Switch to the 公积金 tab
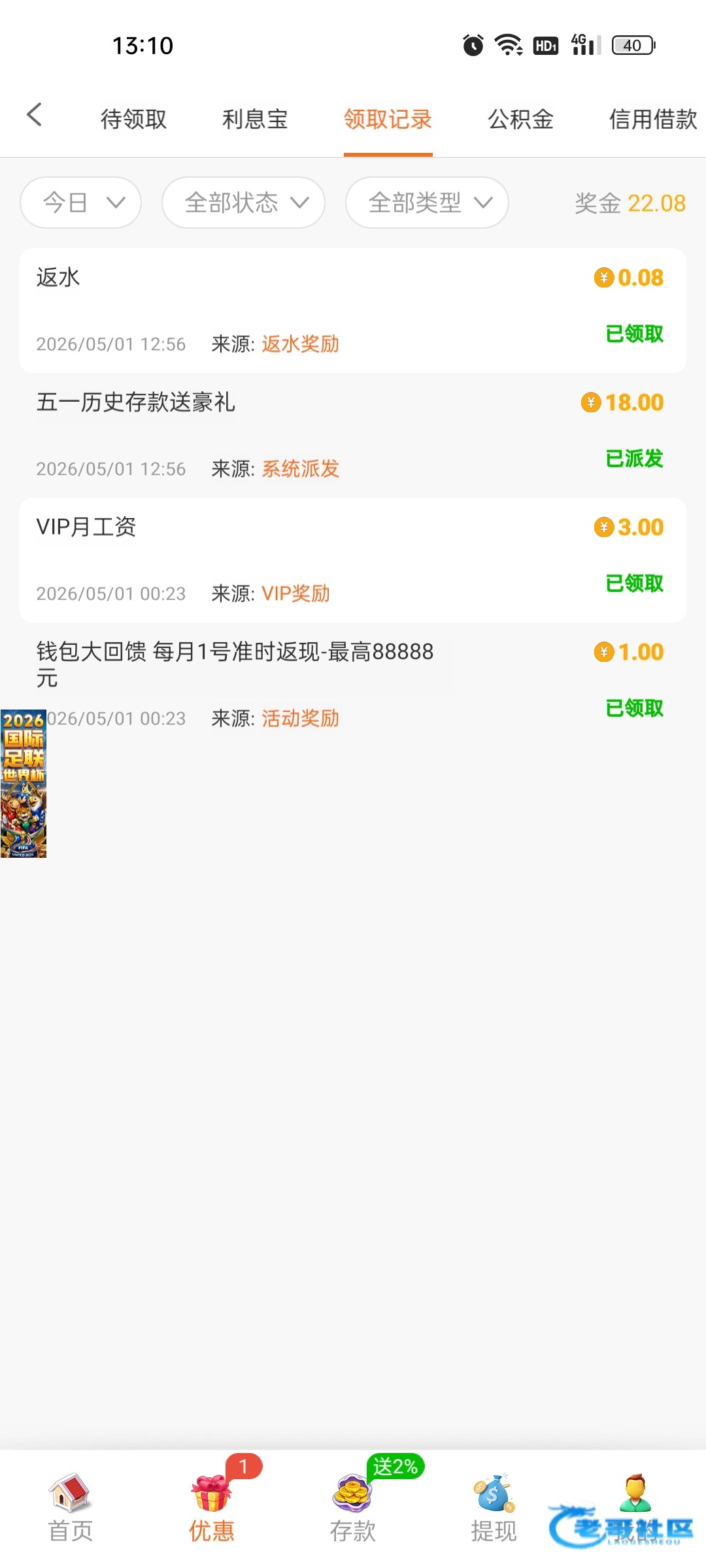706x1568 pixels. coord(520,119)
